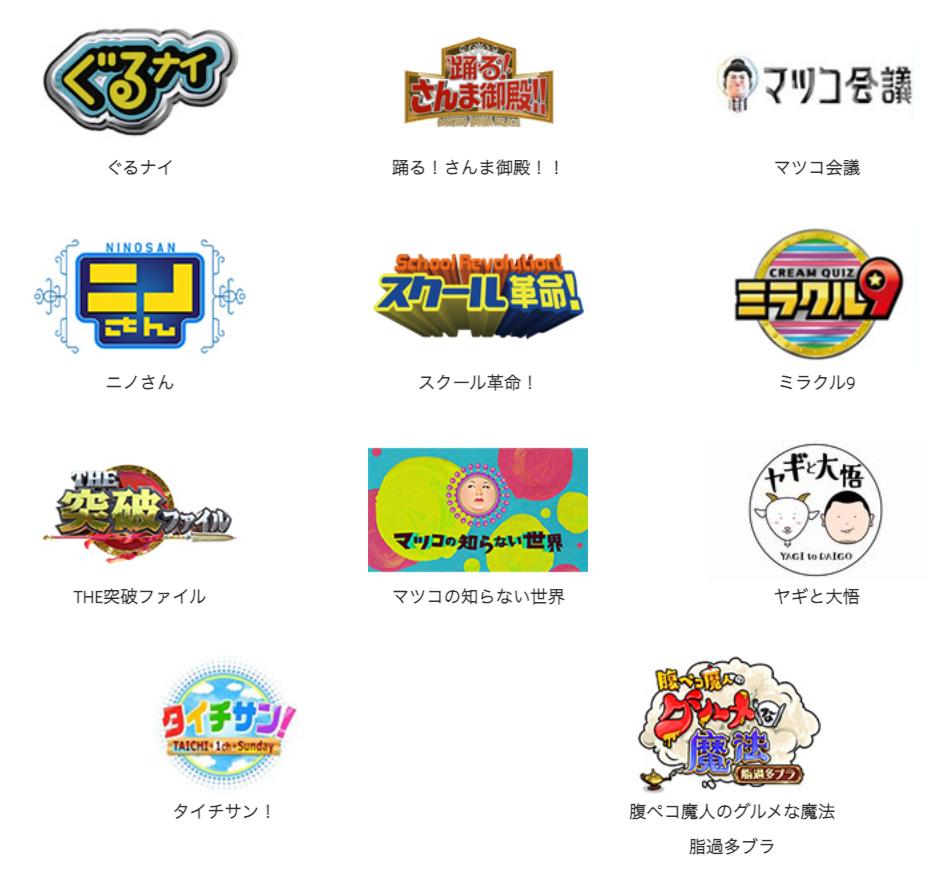Screen dimensions: 950x888
Task: Tap the ニノさん show tile
Action: coord(139,296)
